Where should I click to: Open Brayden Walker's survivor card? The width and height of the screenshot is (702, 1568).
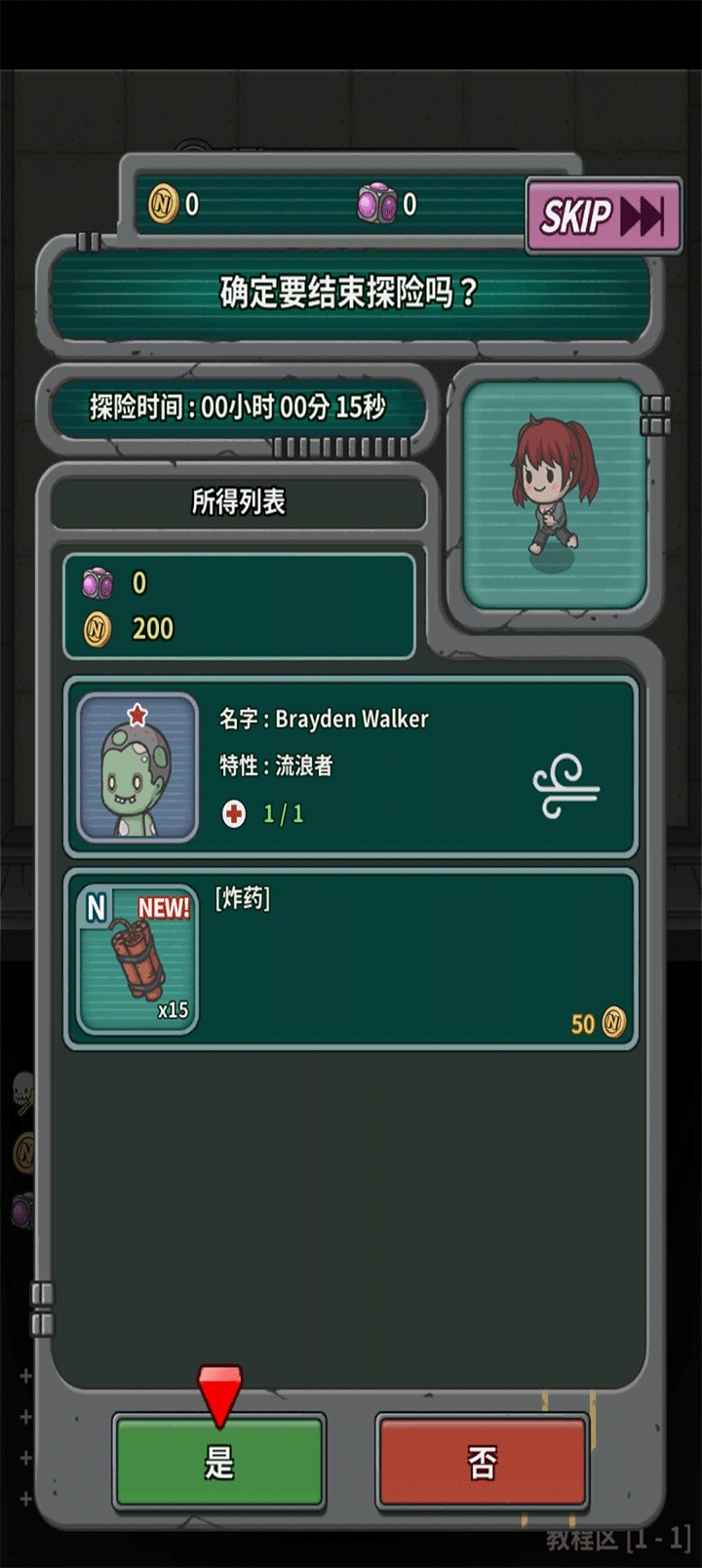[x=351, y=766]
